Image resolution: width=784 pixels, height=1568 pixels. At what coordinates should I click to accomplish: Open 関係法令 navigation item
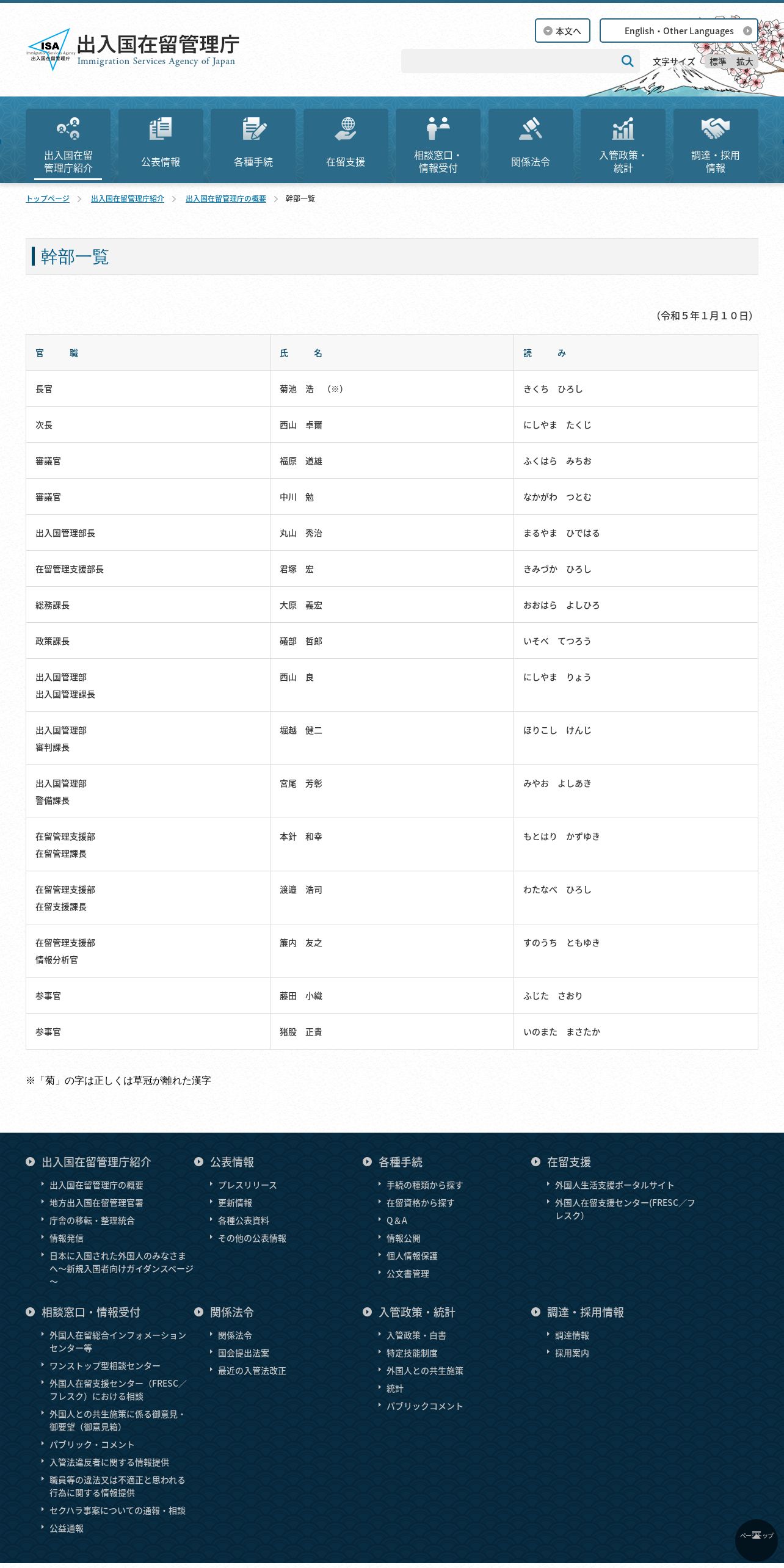tap(531, 145)
